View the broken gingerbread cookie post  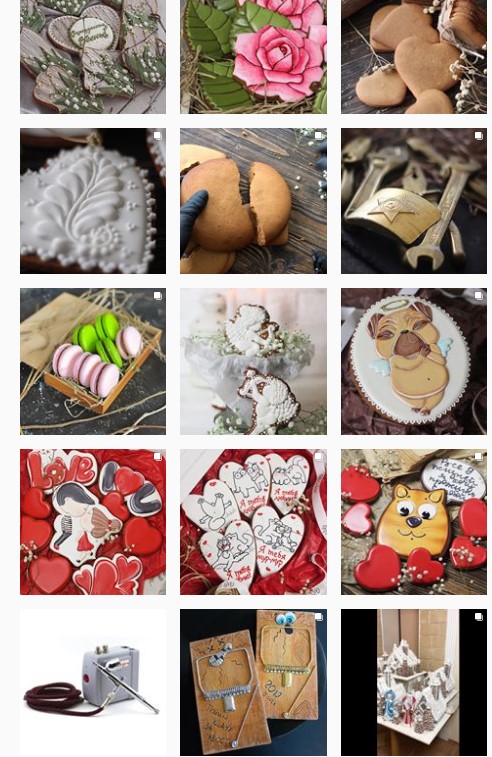point(253,201)
